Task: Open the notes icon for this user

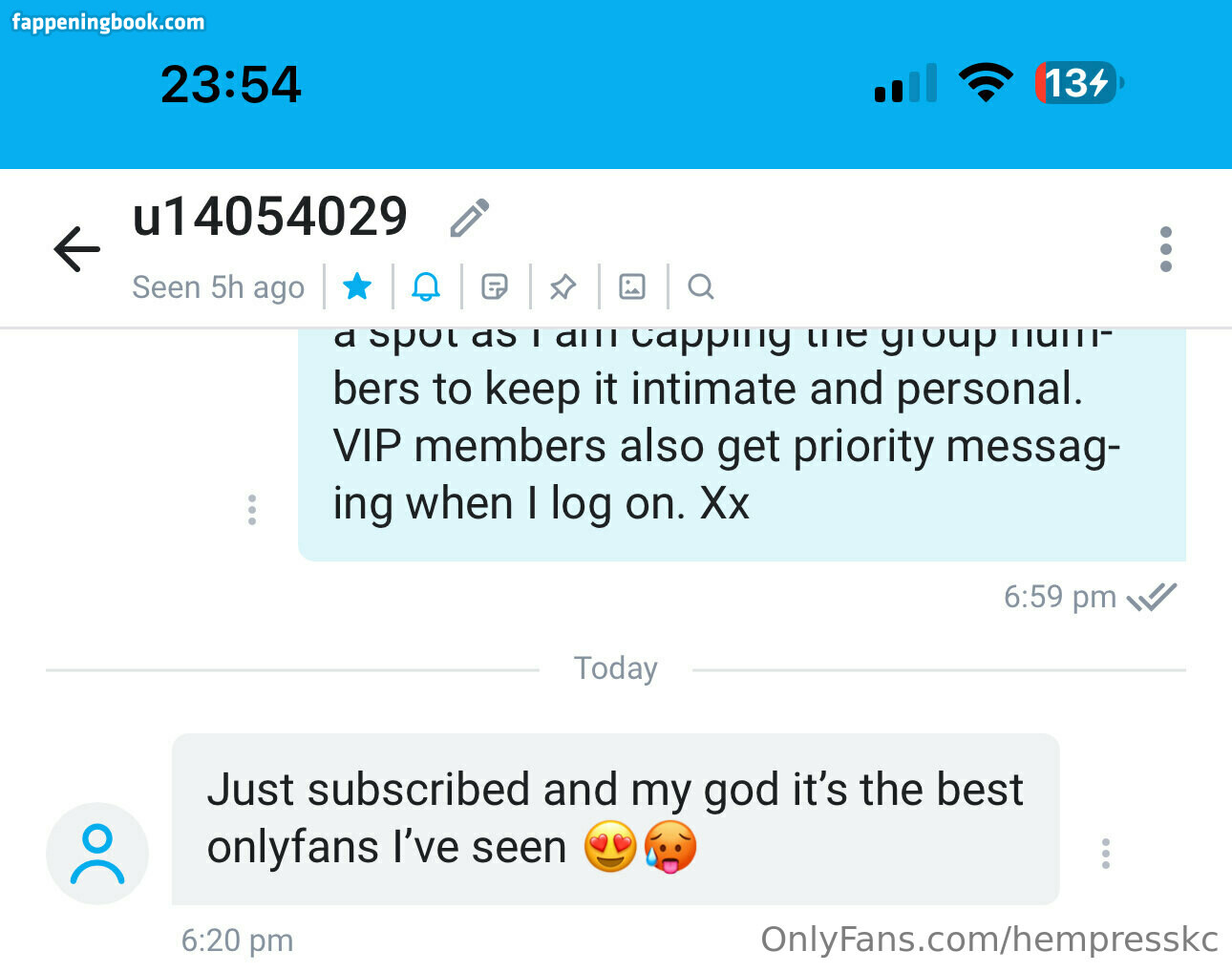Action: [495, 285]
